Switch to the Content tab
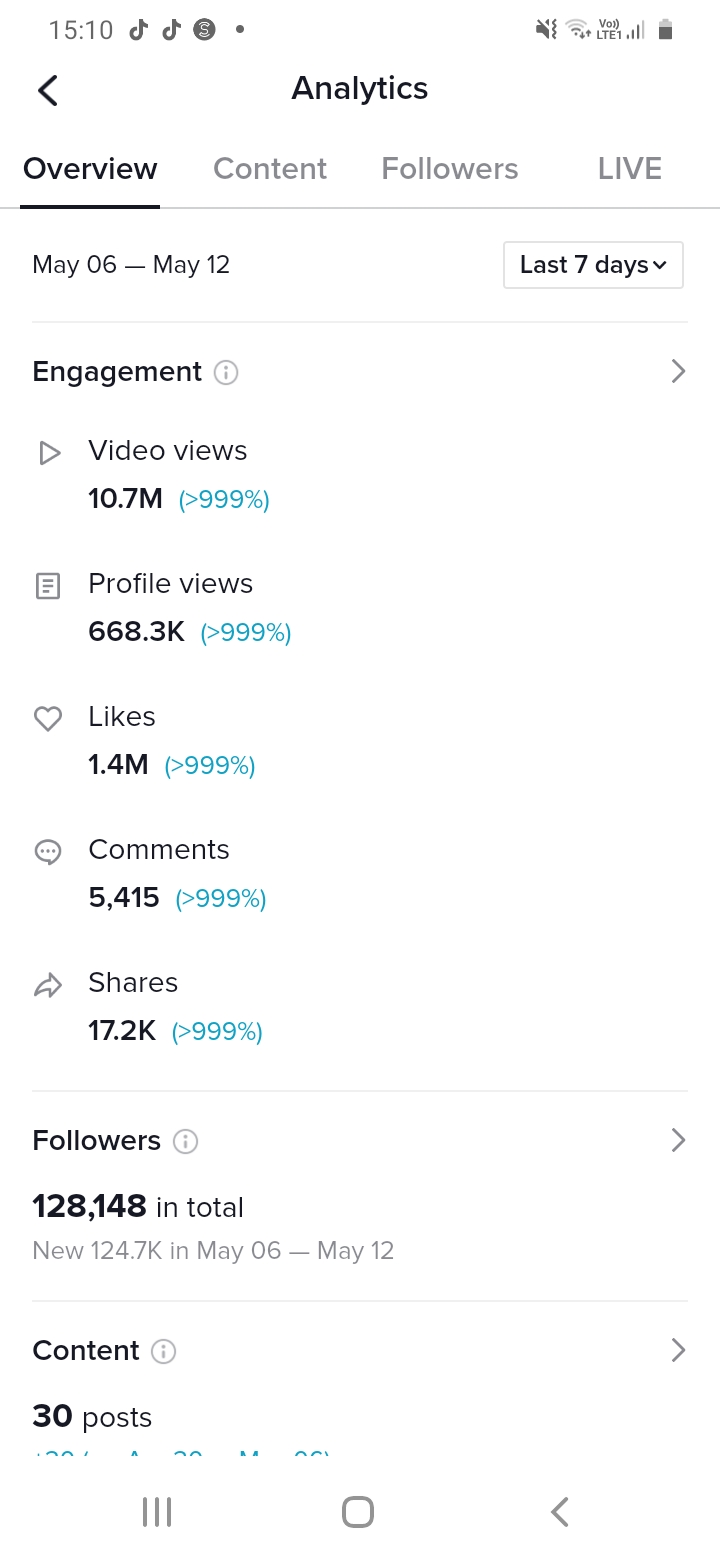The height and width of the screenshot is (1560, 720). pos(270,168)
